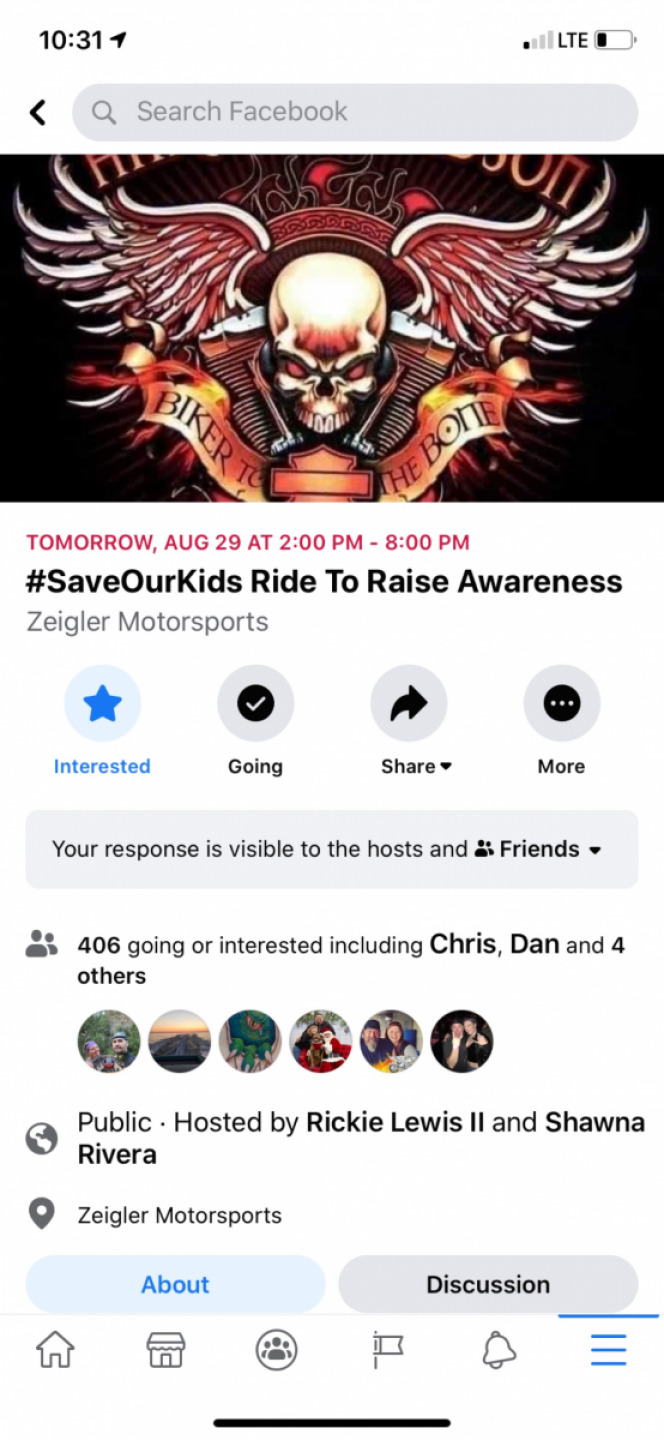Share this event

[408, 704]
